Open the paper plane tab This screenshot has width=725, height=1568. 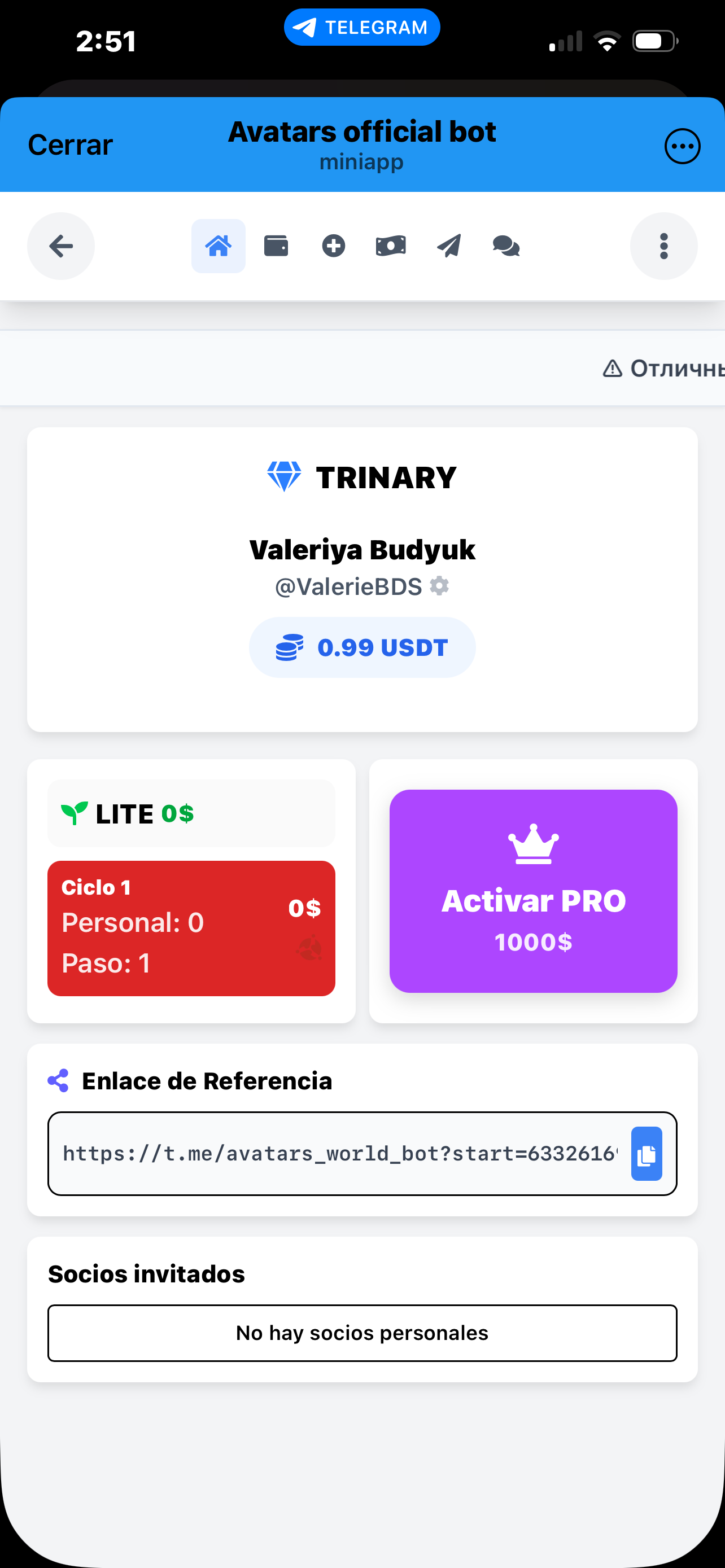click(449, 246)
